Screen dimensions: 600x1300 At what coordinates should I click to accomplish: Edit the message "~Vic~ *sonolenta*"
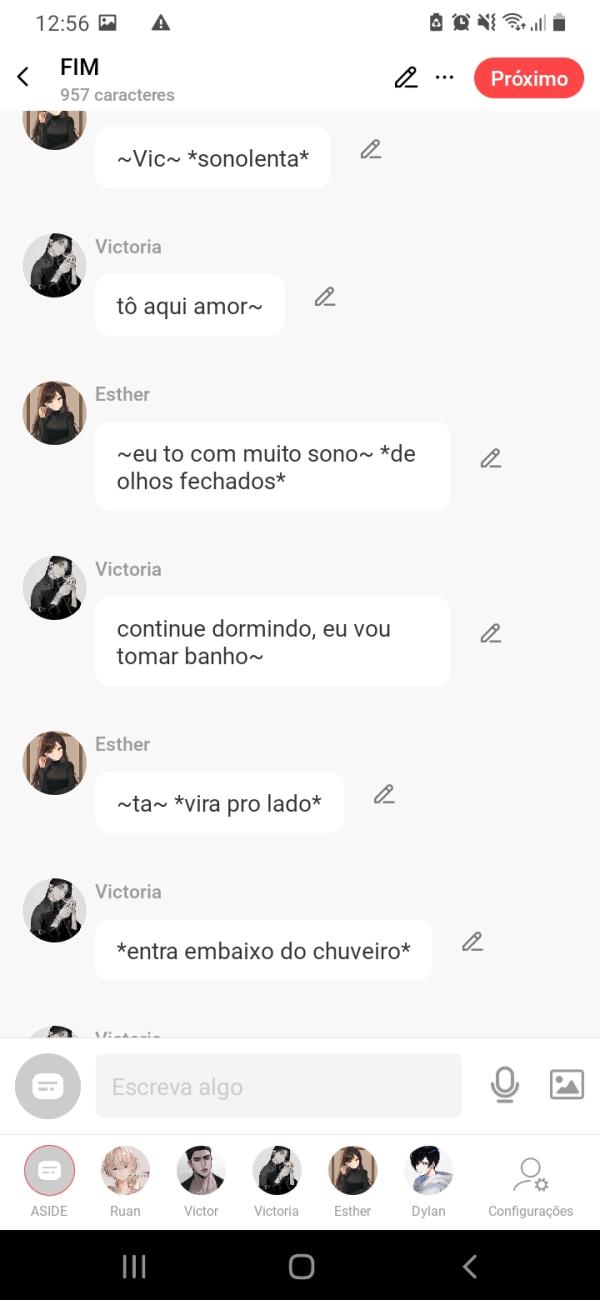point(370,150)
